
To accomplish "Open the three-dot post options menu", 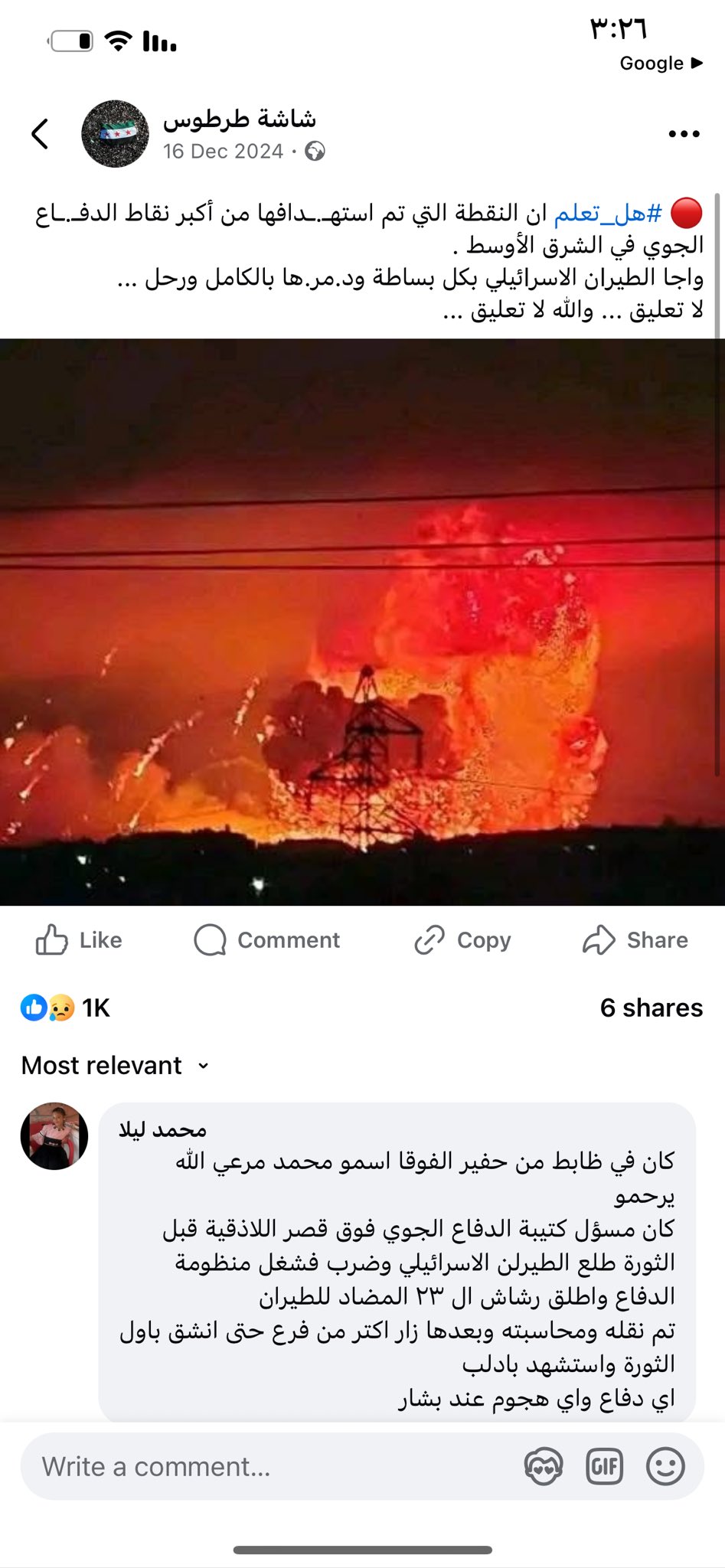I will point(684,134).
